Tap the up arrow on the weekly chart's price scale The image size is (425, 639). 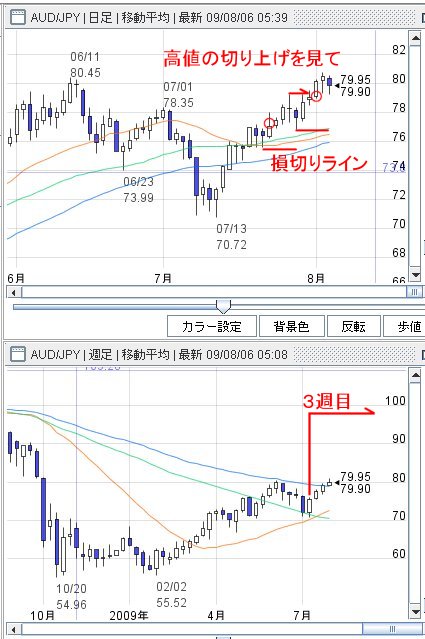coord(415,375)
